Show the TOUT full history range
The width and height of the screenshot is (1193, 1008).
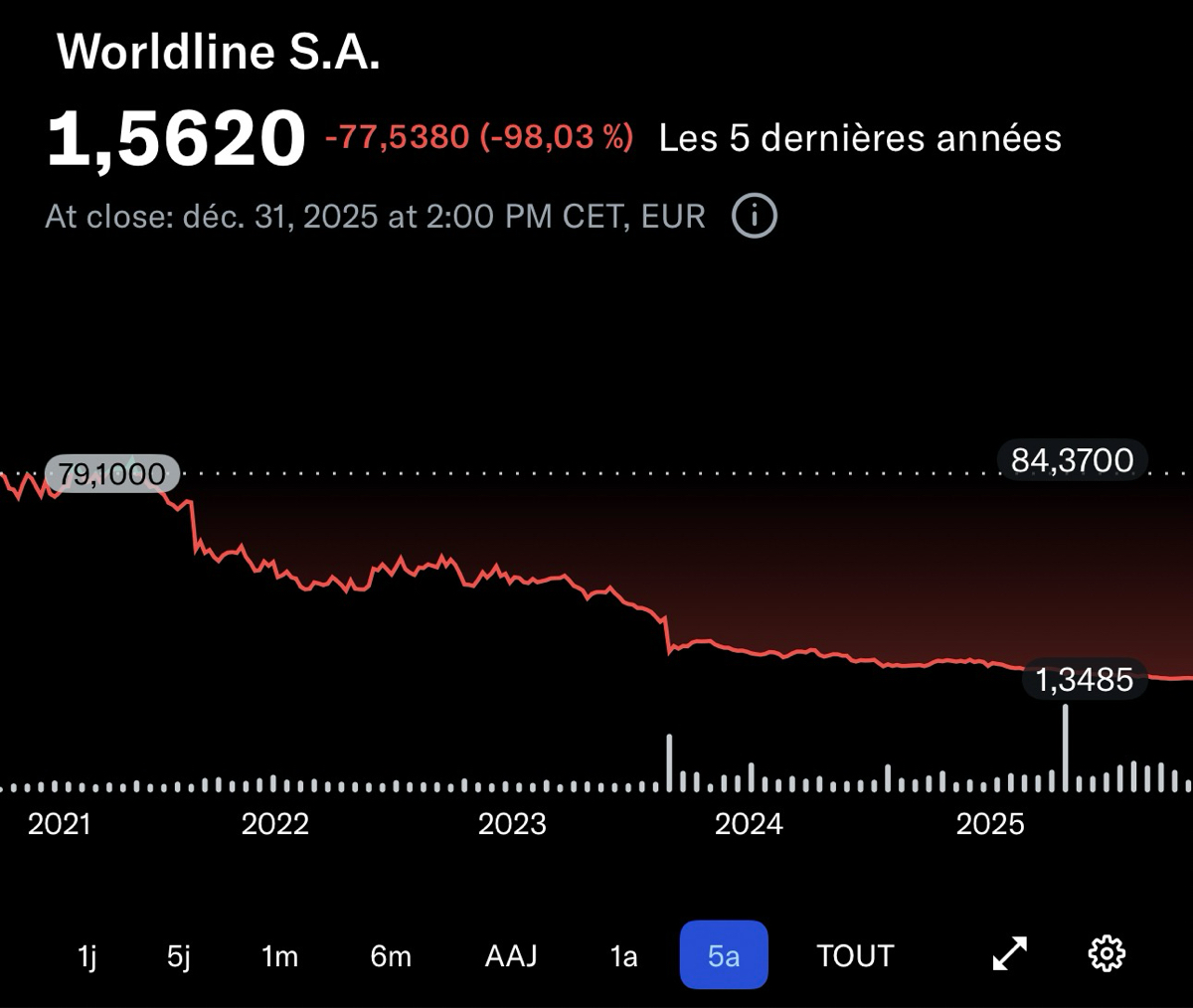coord(855,956)
